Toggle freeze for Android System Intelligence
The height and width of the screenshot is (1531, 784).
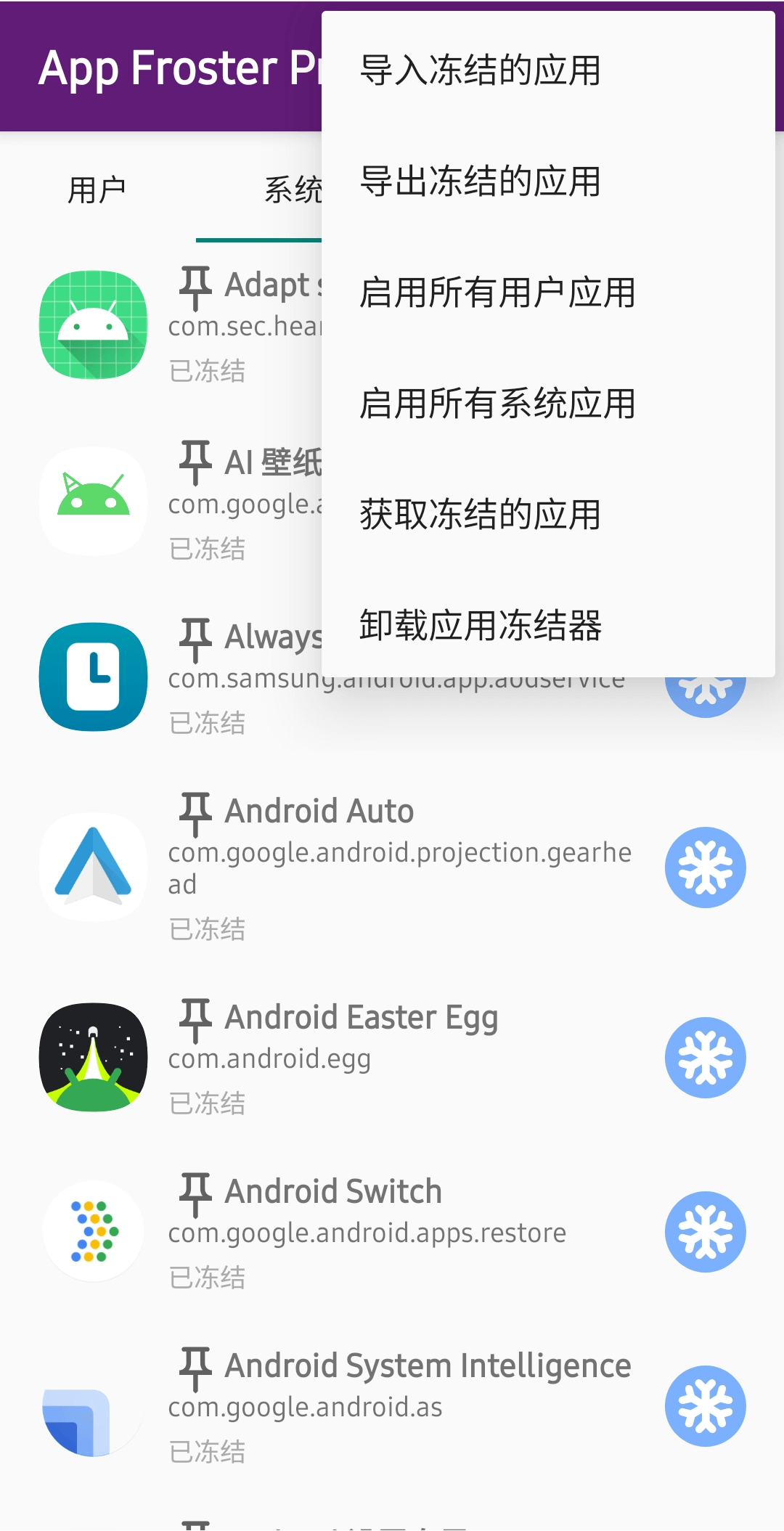coord(705,1406)
